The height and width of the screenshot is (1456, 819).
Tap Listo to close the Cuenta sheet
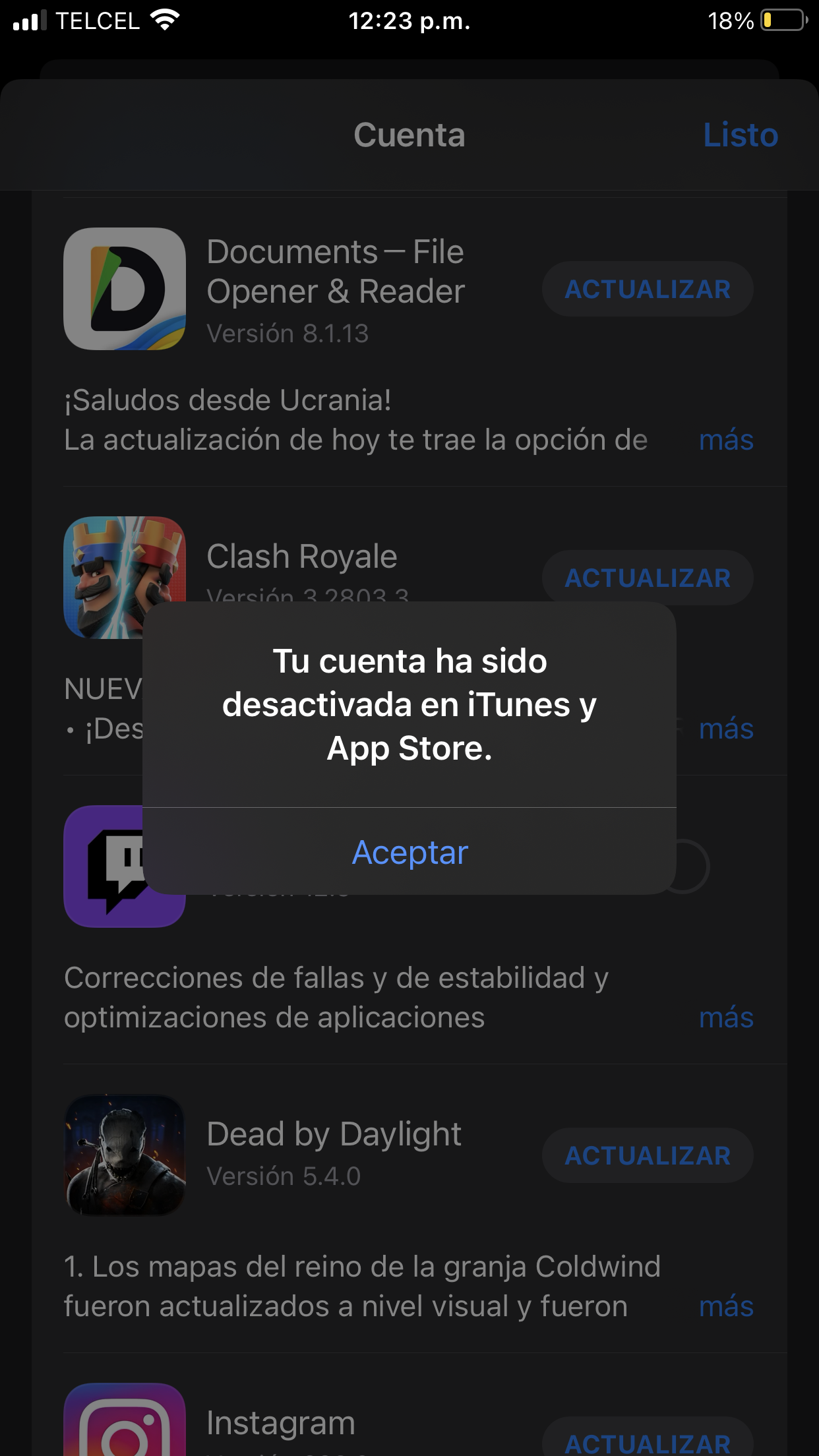(x=740, y=135)
